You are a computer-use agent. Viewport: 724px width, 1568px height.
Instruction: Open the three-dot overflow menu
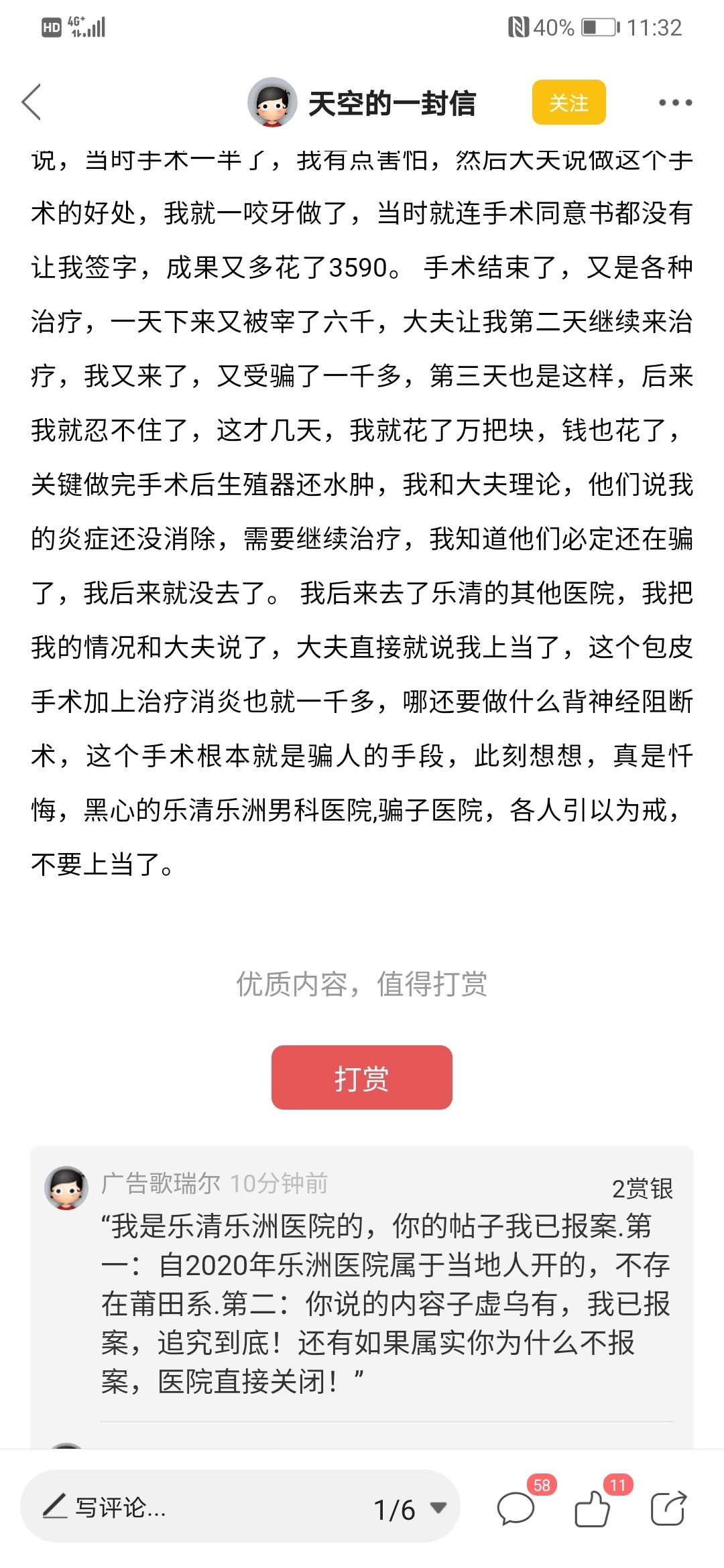point(674,103)
